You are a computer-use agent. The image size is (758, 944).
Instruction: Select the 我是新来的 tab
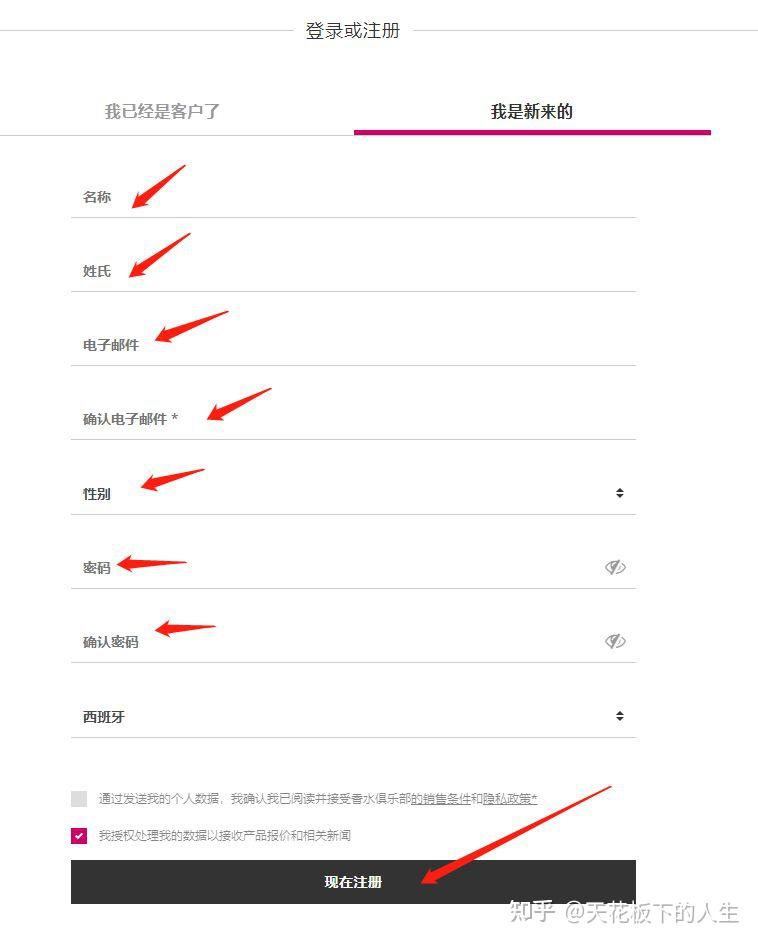tap(532, 111)
